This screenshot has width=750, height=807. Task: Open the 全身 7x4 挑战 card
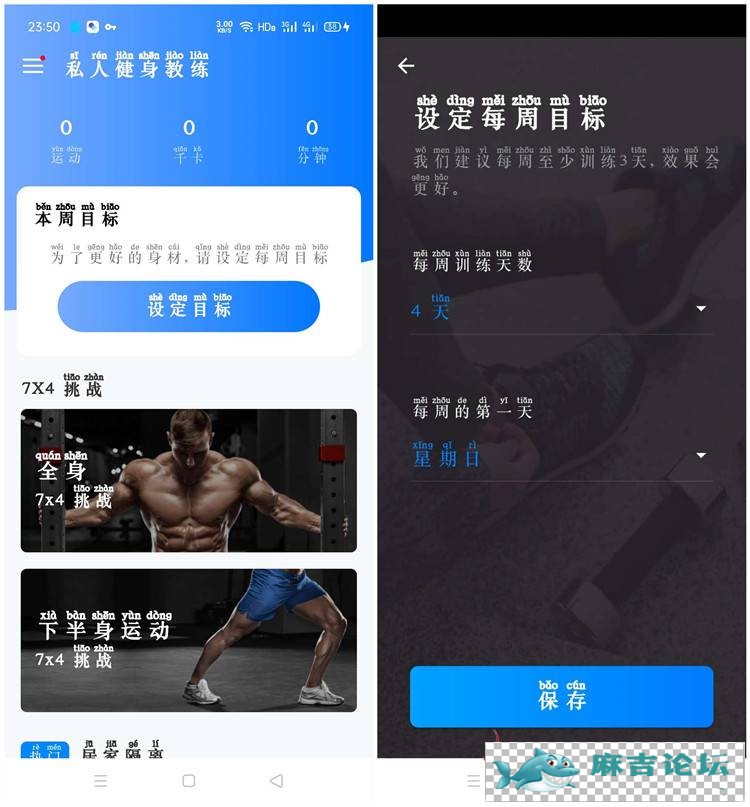click(189, 480)
